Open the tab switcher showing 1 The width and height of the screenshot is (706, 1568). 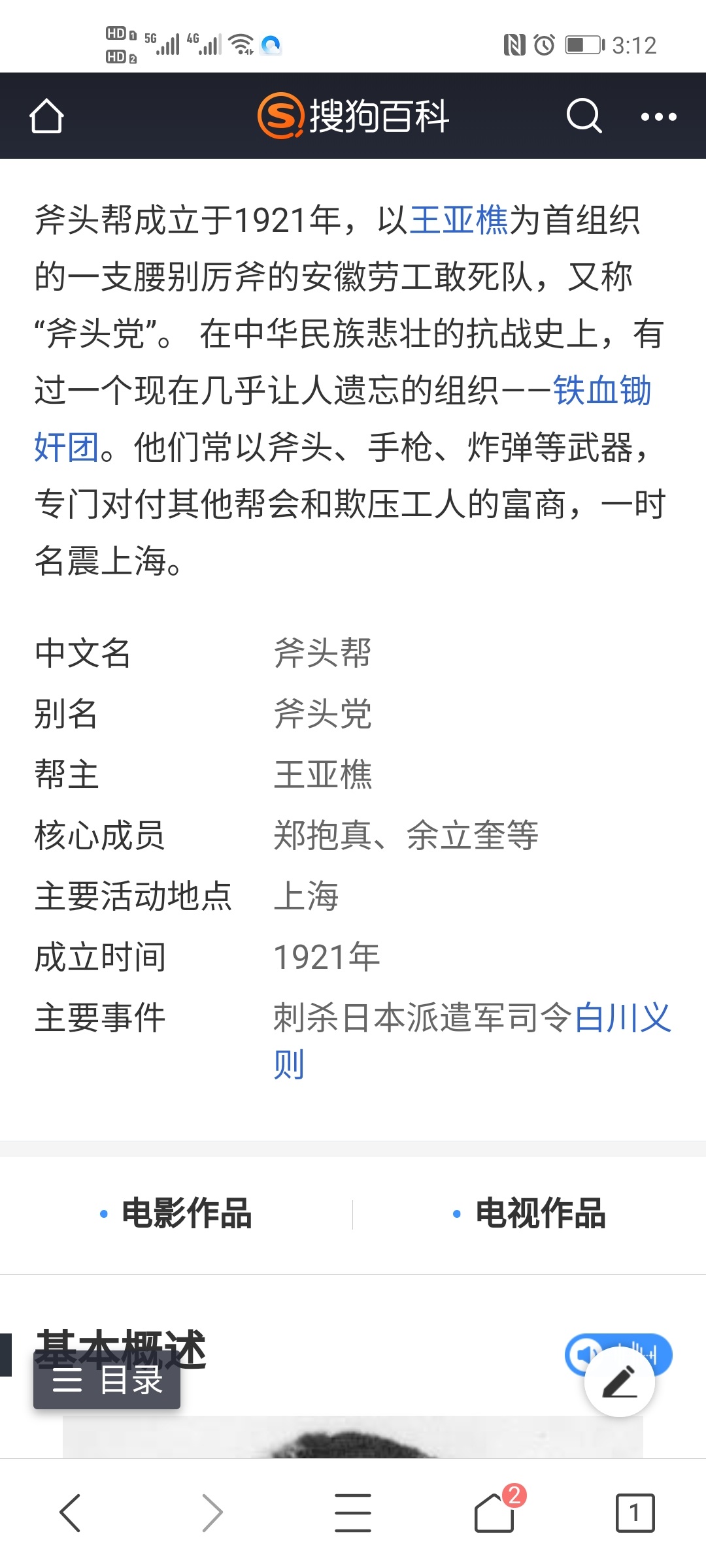635,1513
